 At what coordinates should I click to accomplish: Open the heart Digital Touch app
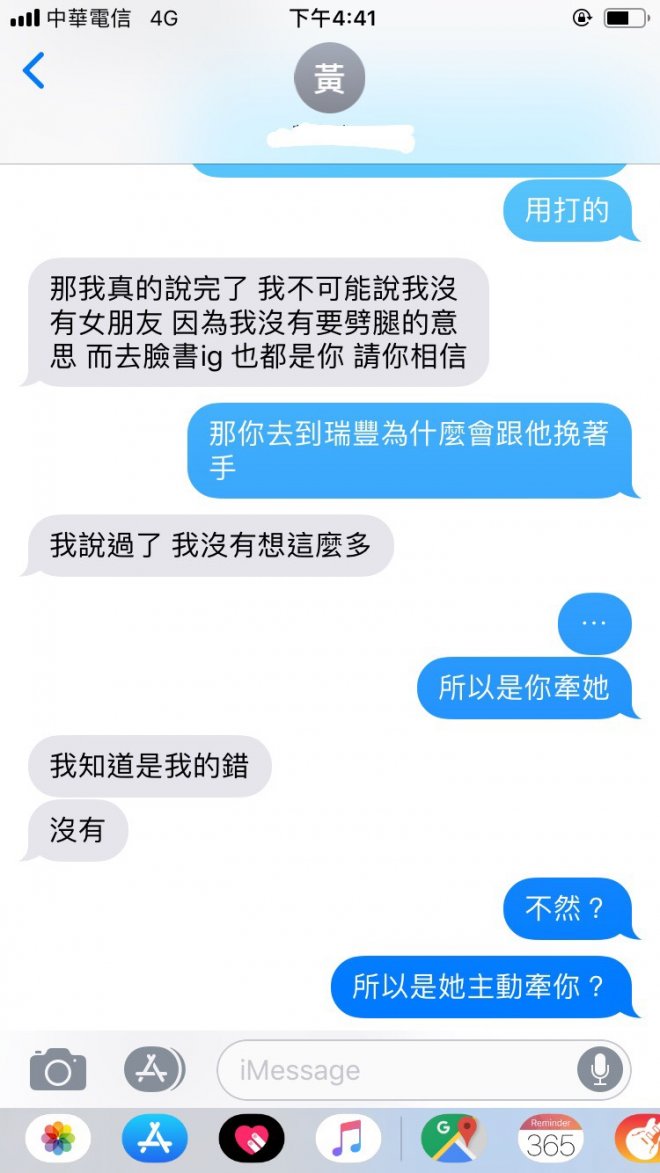click(252, 1139)
